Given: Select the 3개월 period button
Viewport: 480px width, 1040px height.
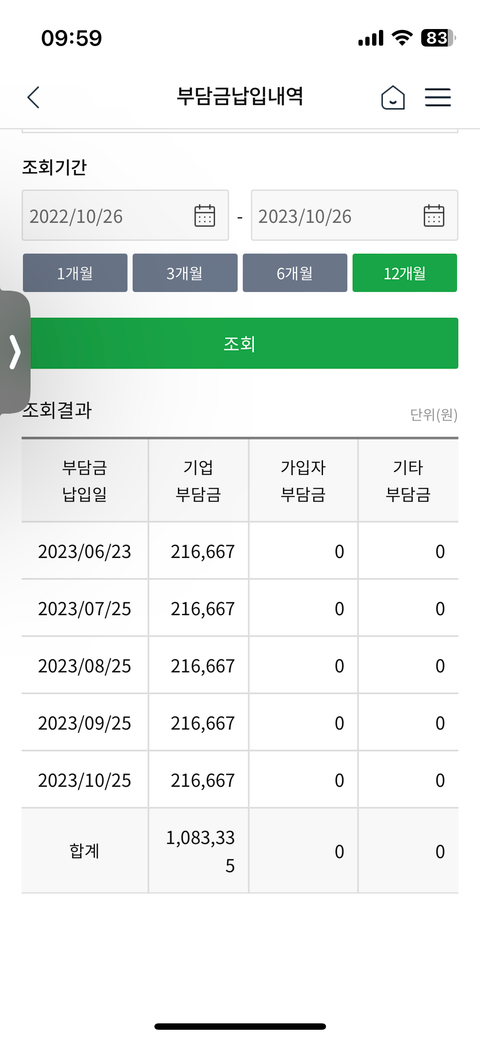Looking at the screenshot, I should (x=185, y=273).
